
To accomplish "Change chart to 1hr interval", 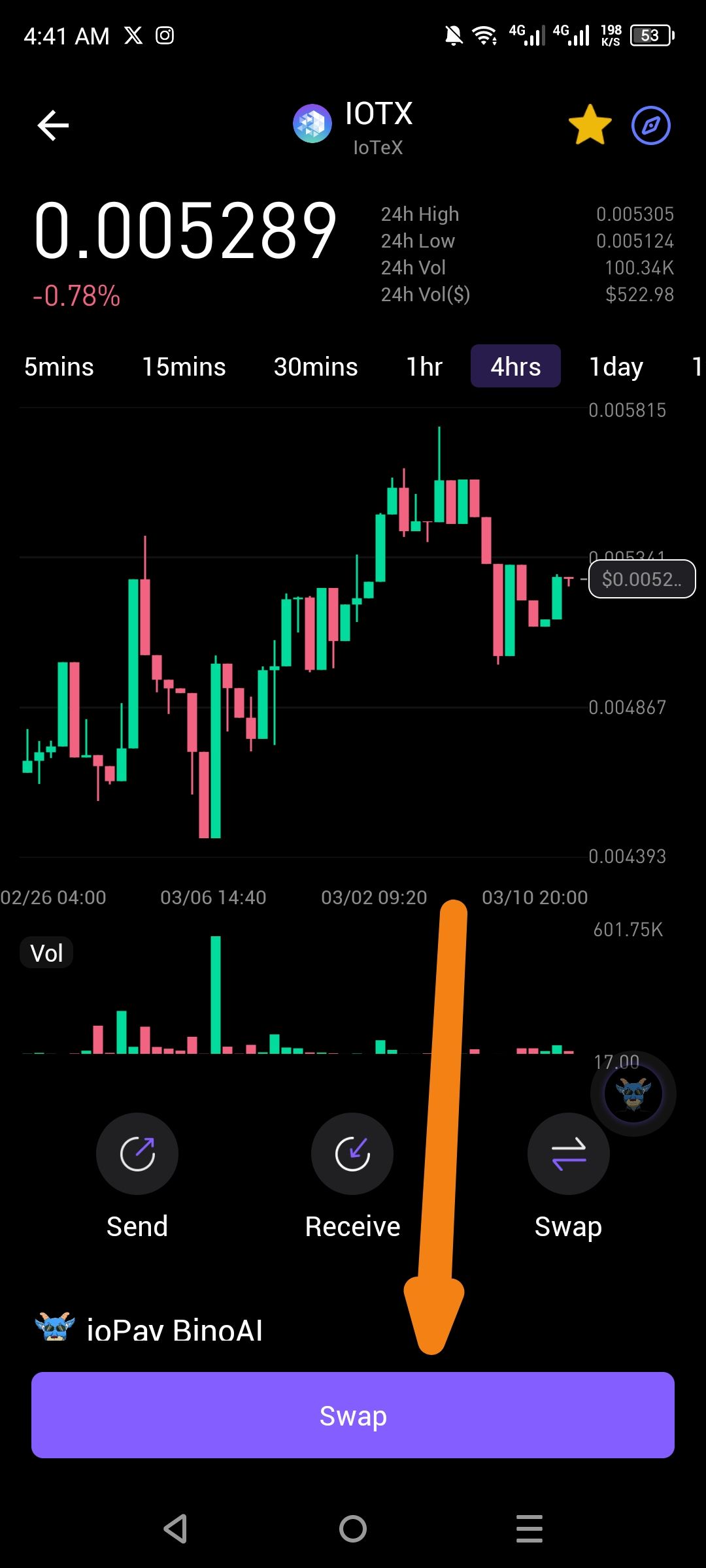I will (424, 367).
